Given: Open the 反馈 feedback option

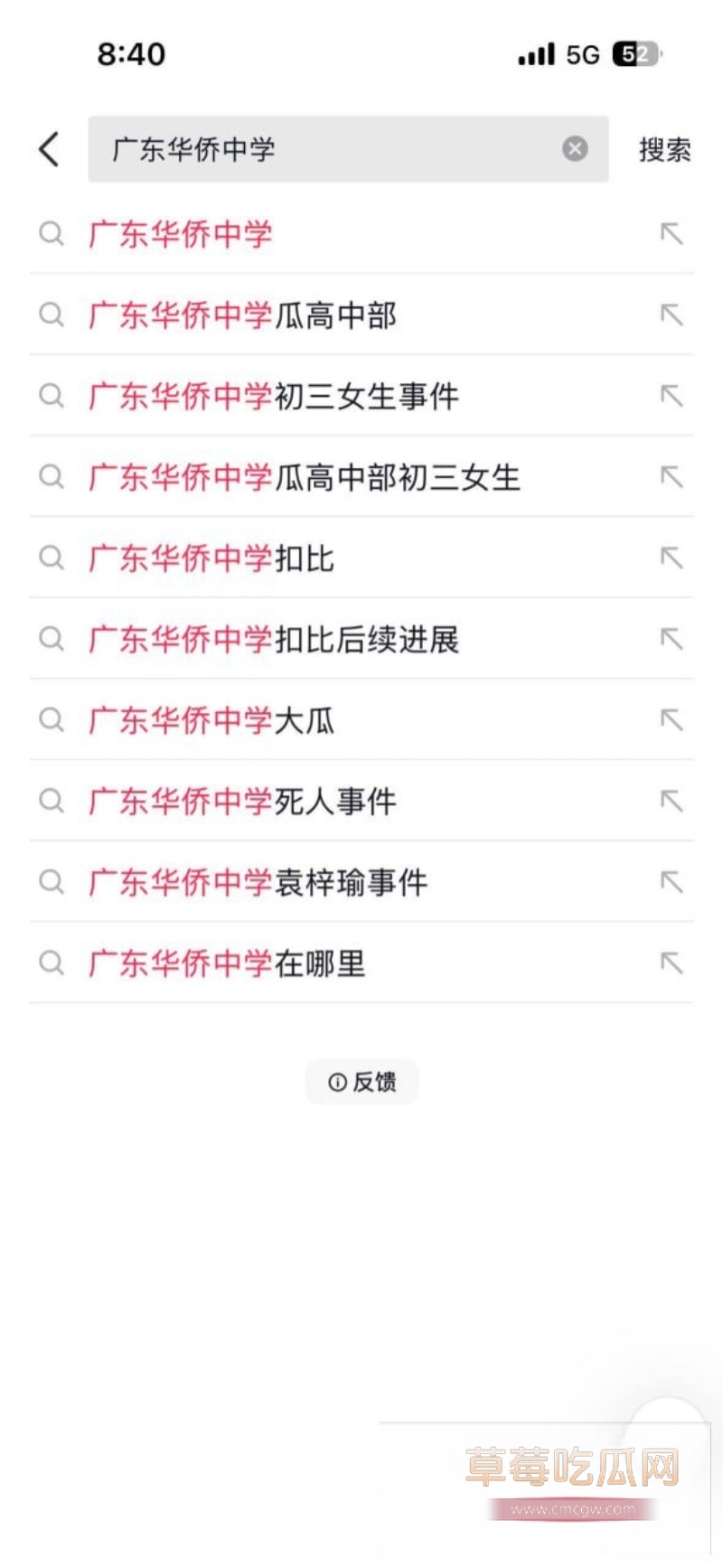Looking at the screenshot, I should pos(361,1082).
